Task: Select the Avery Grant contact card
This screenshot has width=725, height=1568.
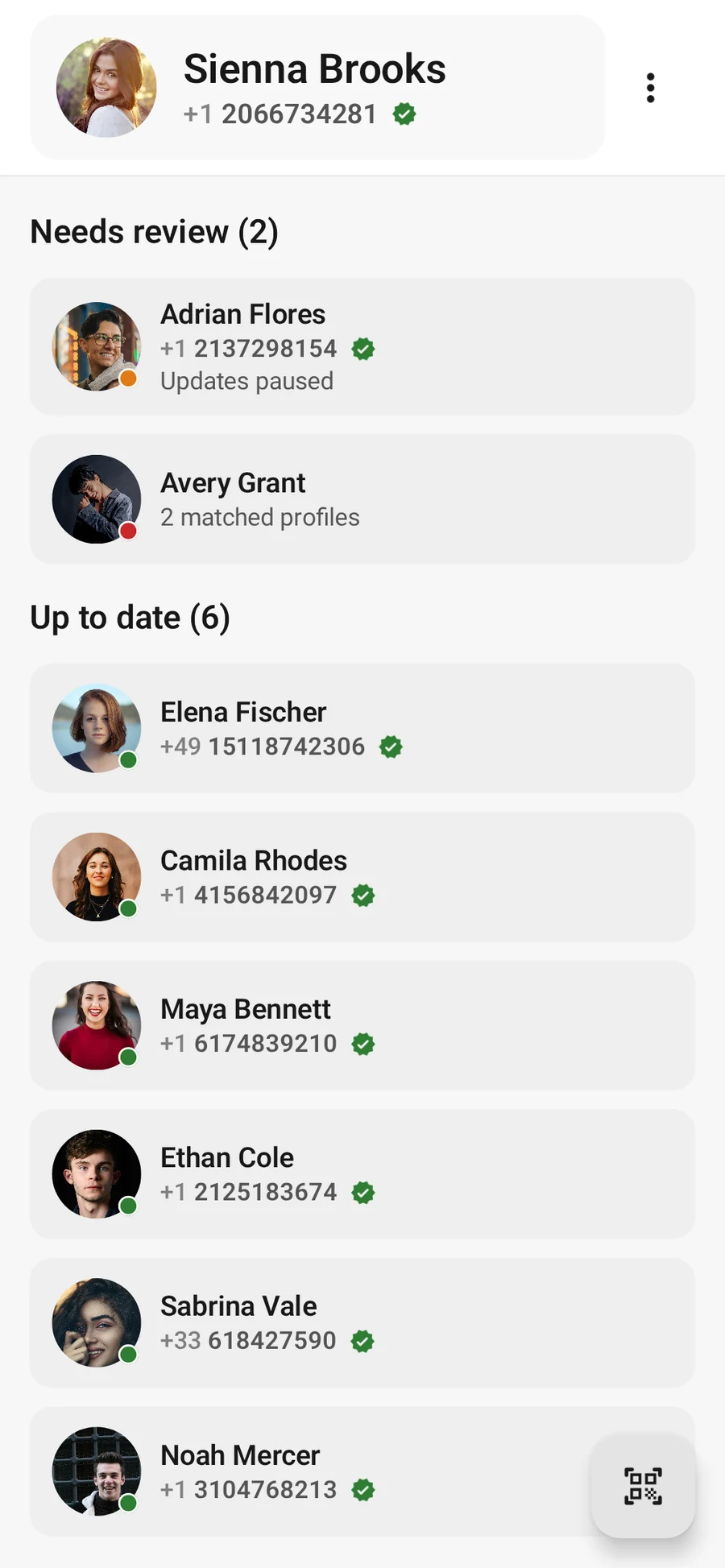Action: 362,499
